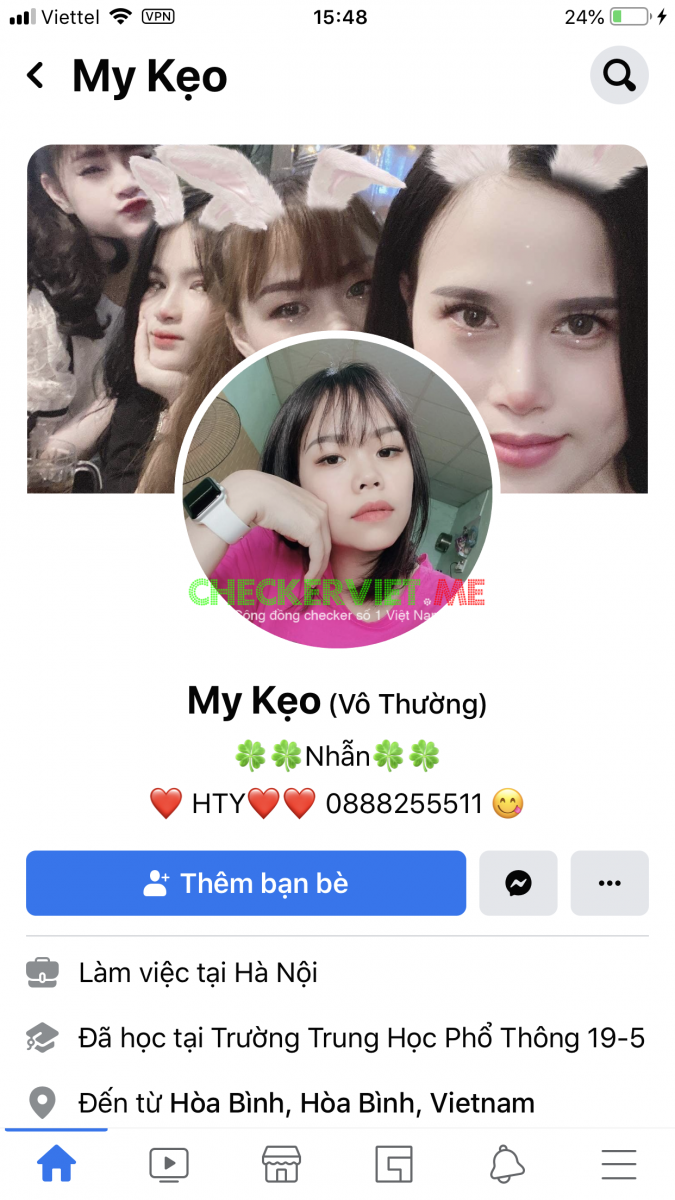Open the notifications bell tab
The image size is (675, 1200).
[507, 1164]
